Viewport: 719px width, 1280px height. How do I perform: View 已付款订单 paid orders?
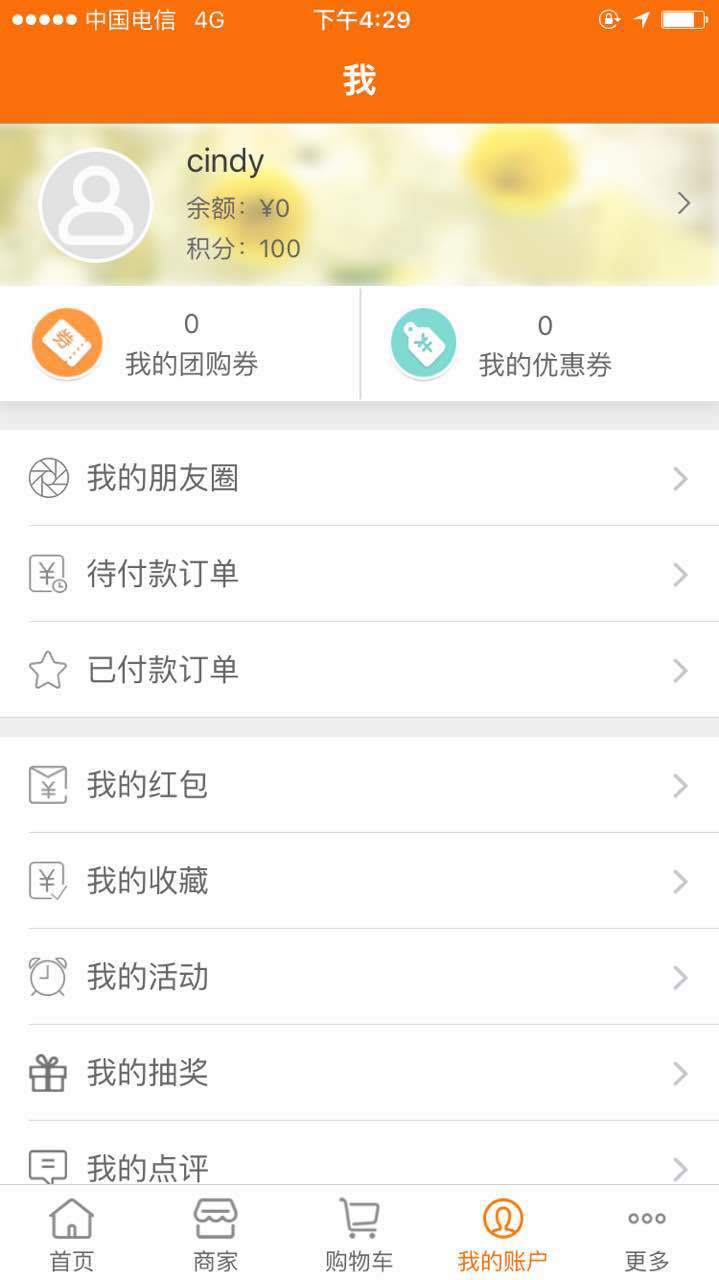coord(359,670)
